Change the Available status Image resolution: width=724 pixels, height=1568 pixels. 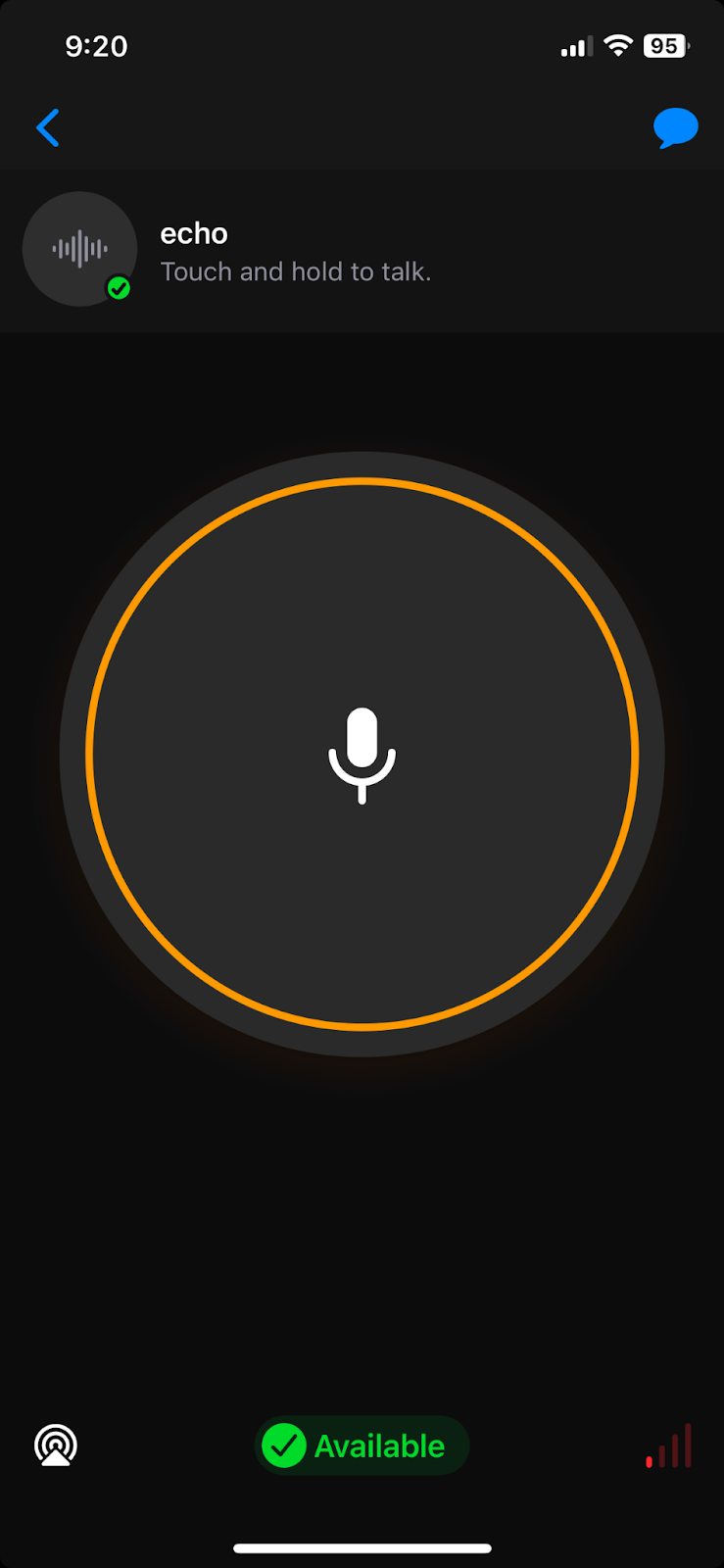[362, 1445]
